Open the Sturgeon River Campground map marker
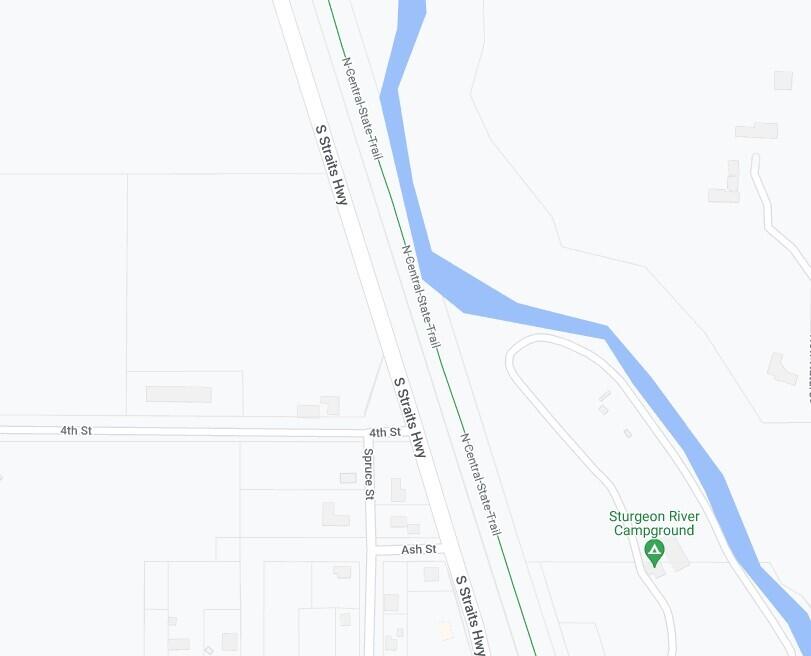Image resolution: width=811 pixels, height=656 pixels. pyautogui.click(x=654, y=549)
